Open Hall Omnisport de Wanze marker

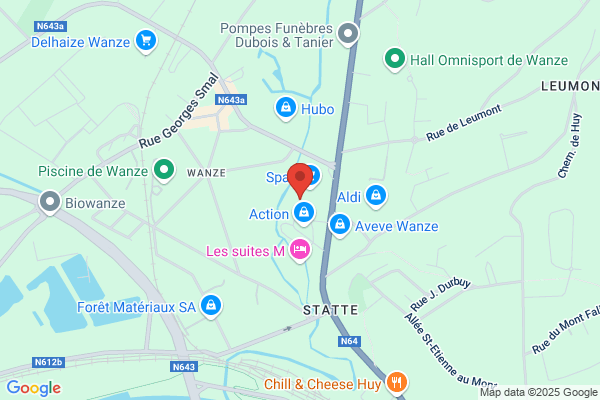pos(395,60)
